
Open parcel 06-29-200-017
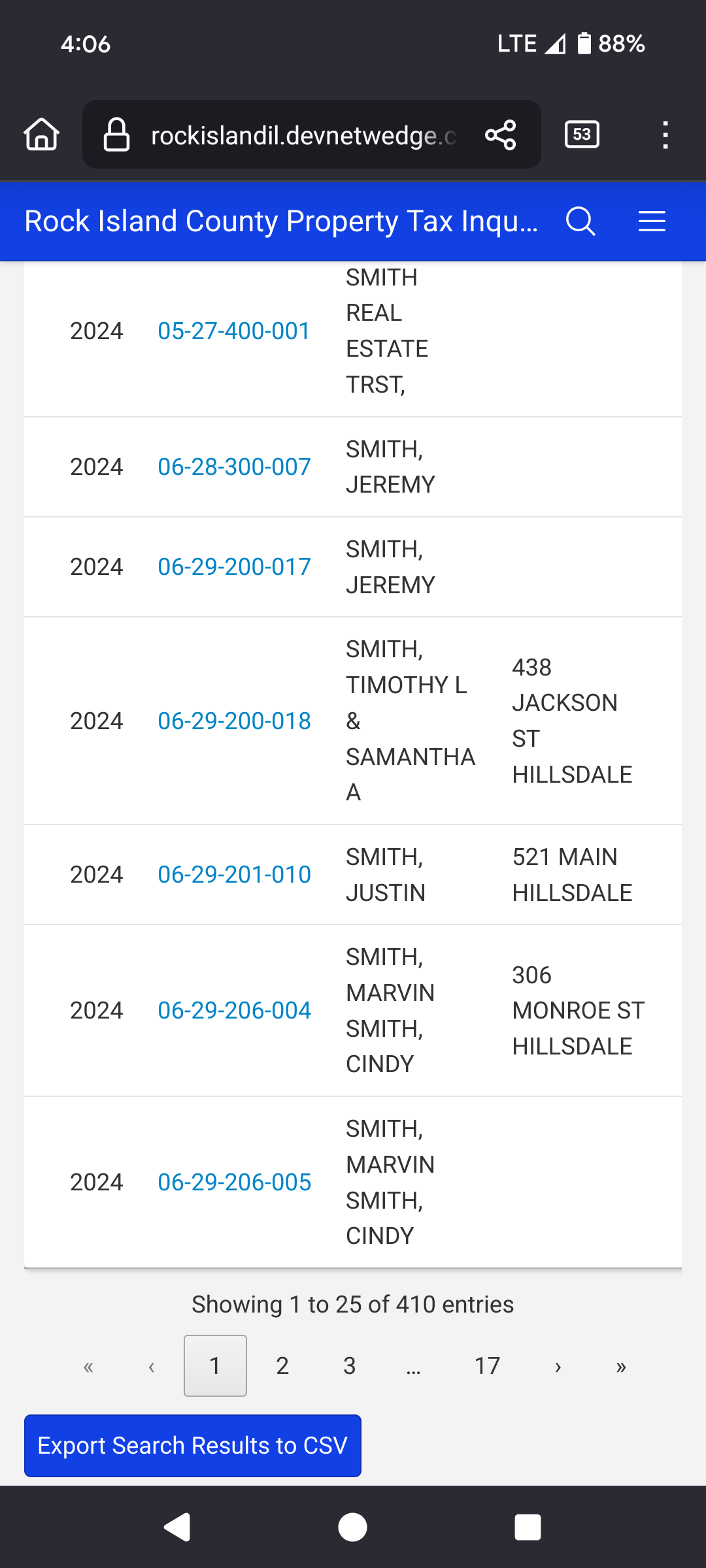click(x=234, y=567)
